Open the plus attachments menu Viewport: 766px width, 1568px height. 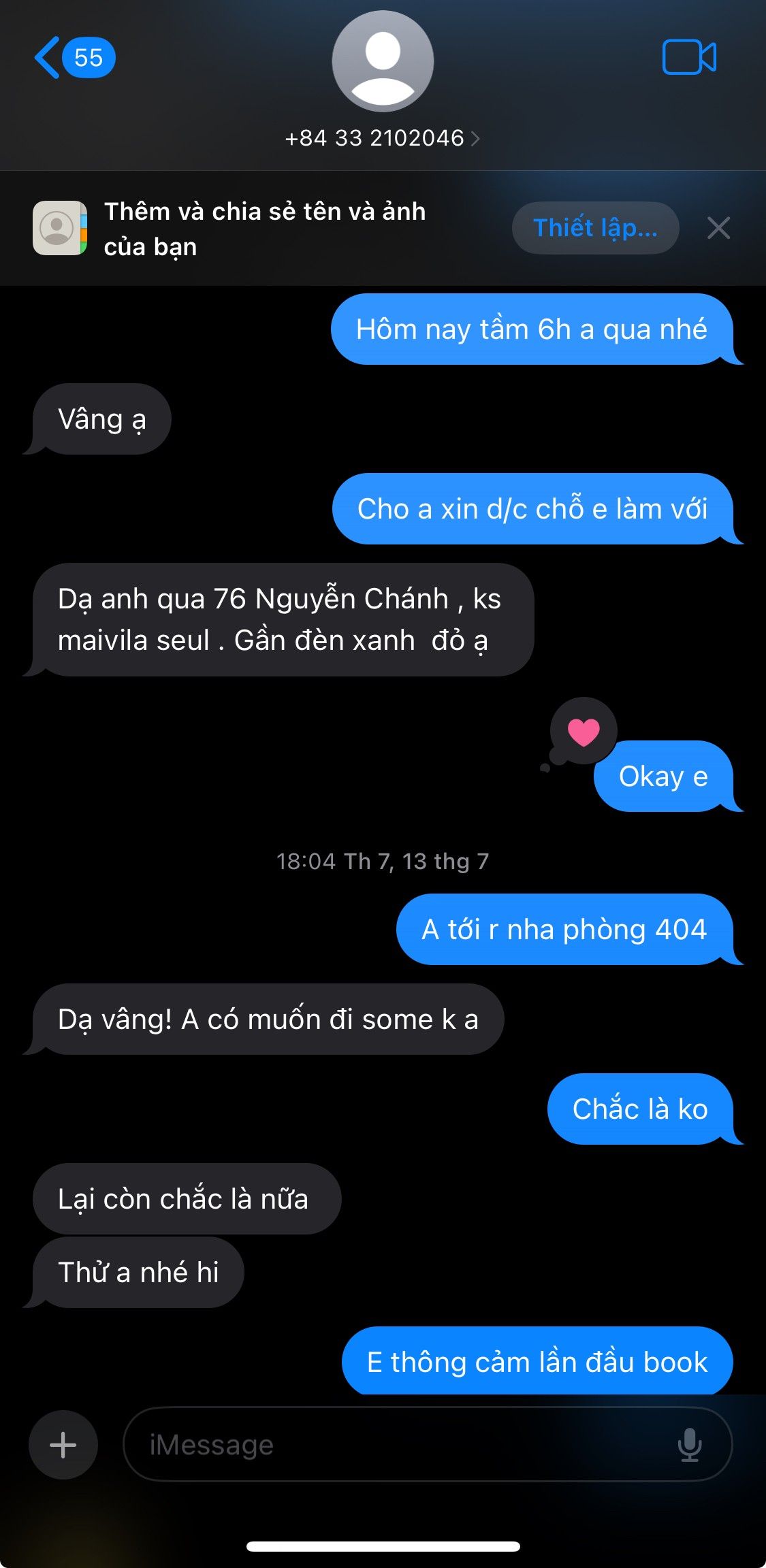coord(63,1444)
